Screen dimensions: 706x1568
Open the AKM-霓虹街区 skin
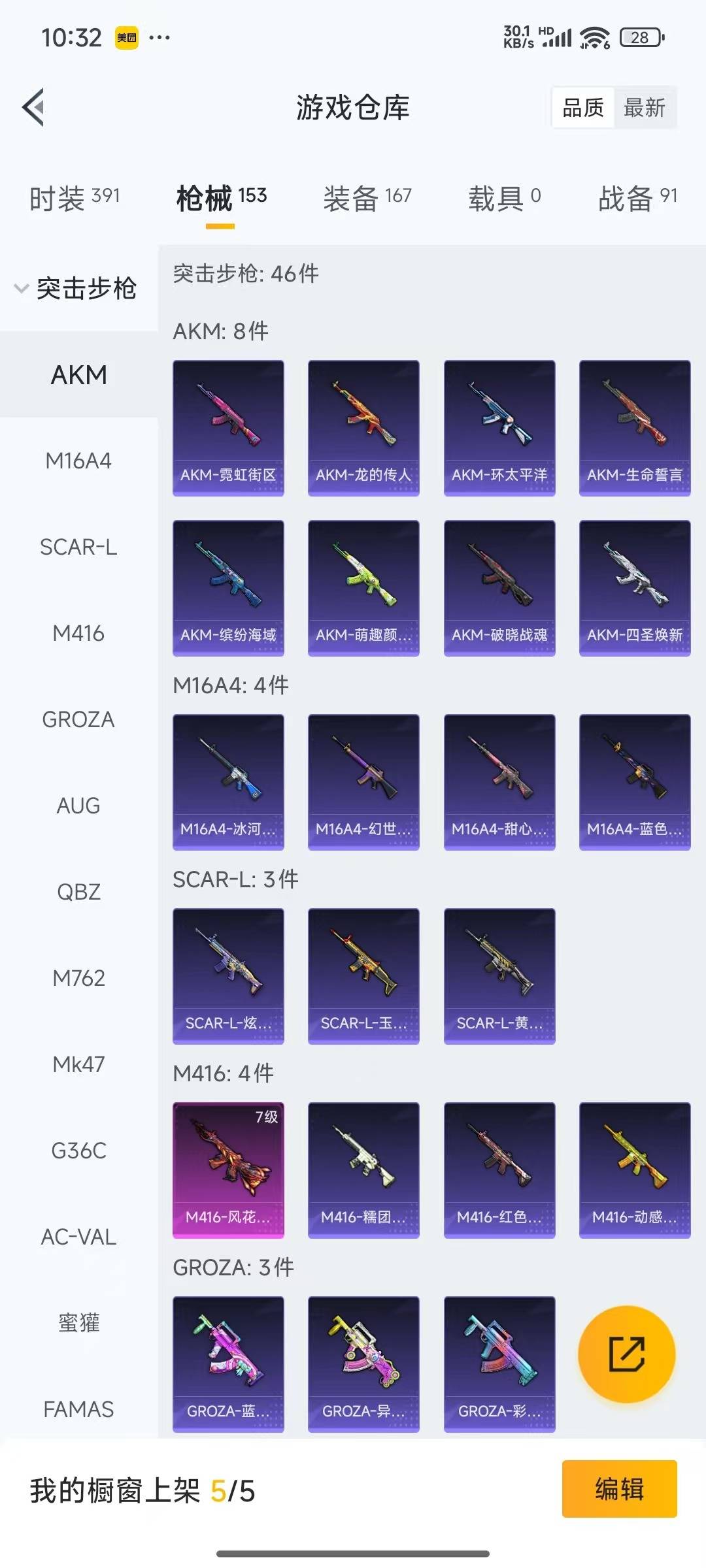point(228,428)
